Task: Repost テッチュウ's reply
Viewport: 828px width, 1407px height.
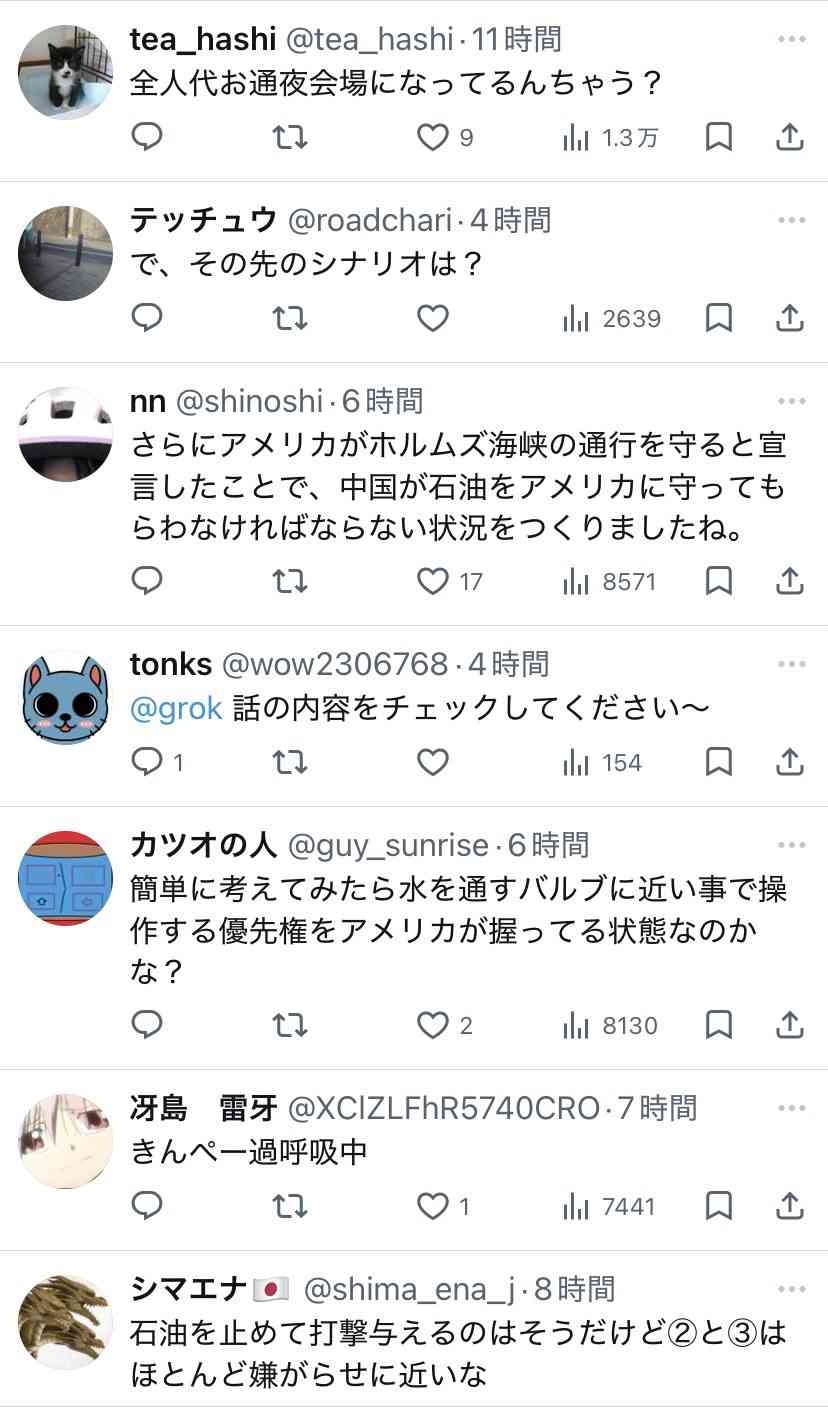Action: click(x=290, y=318)
